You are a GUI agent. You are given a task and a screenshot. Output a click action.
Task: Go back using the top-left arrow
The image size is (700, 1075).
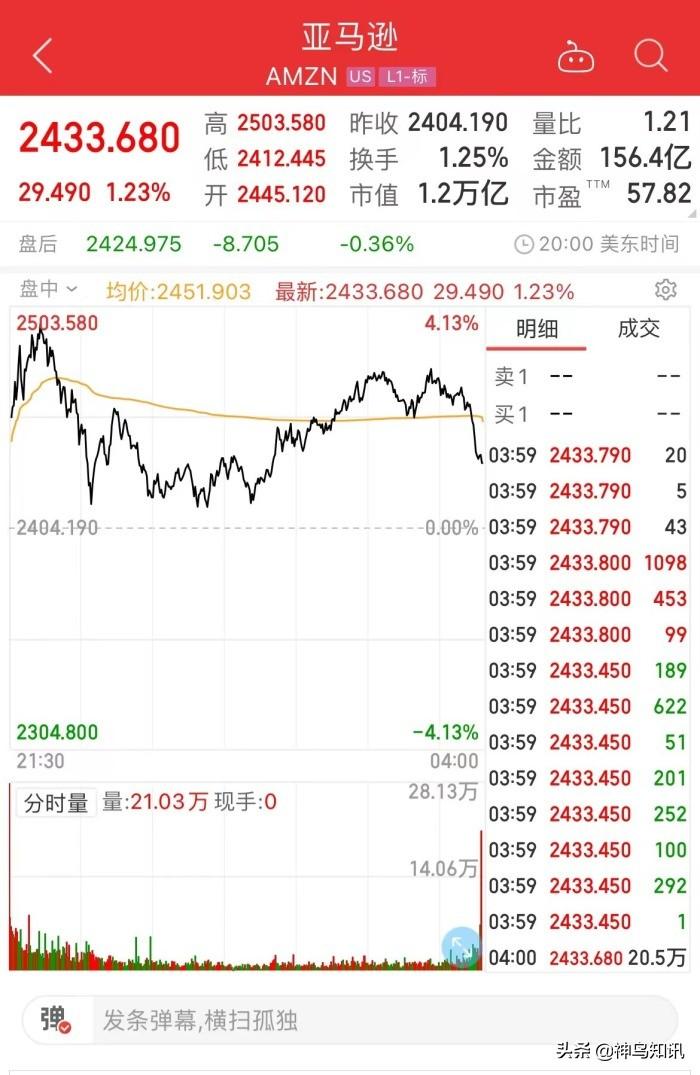42,56
